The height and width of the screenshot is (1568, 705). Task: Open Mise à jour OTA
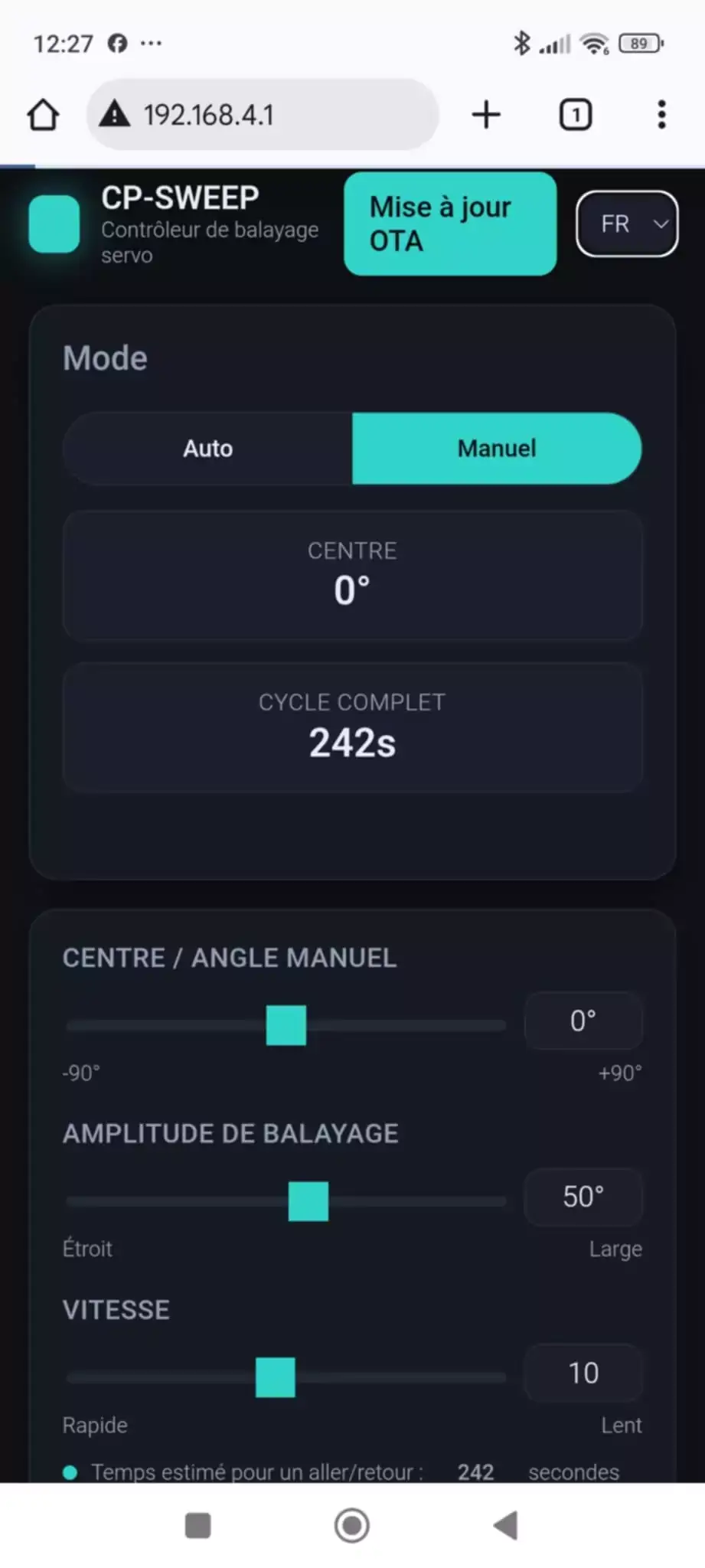pos(449,224)
